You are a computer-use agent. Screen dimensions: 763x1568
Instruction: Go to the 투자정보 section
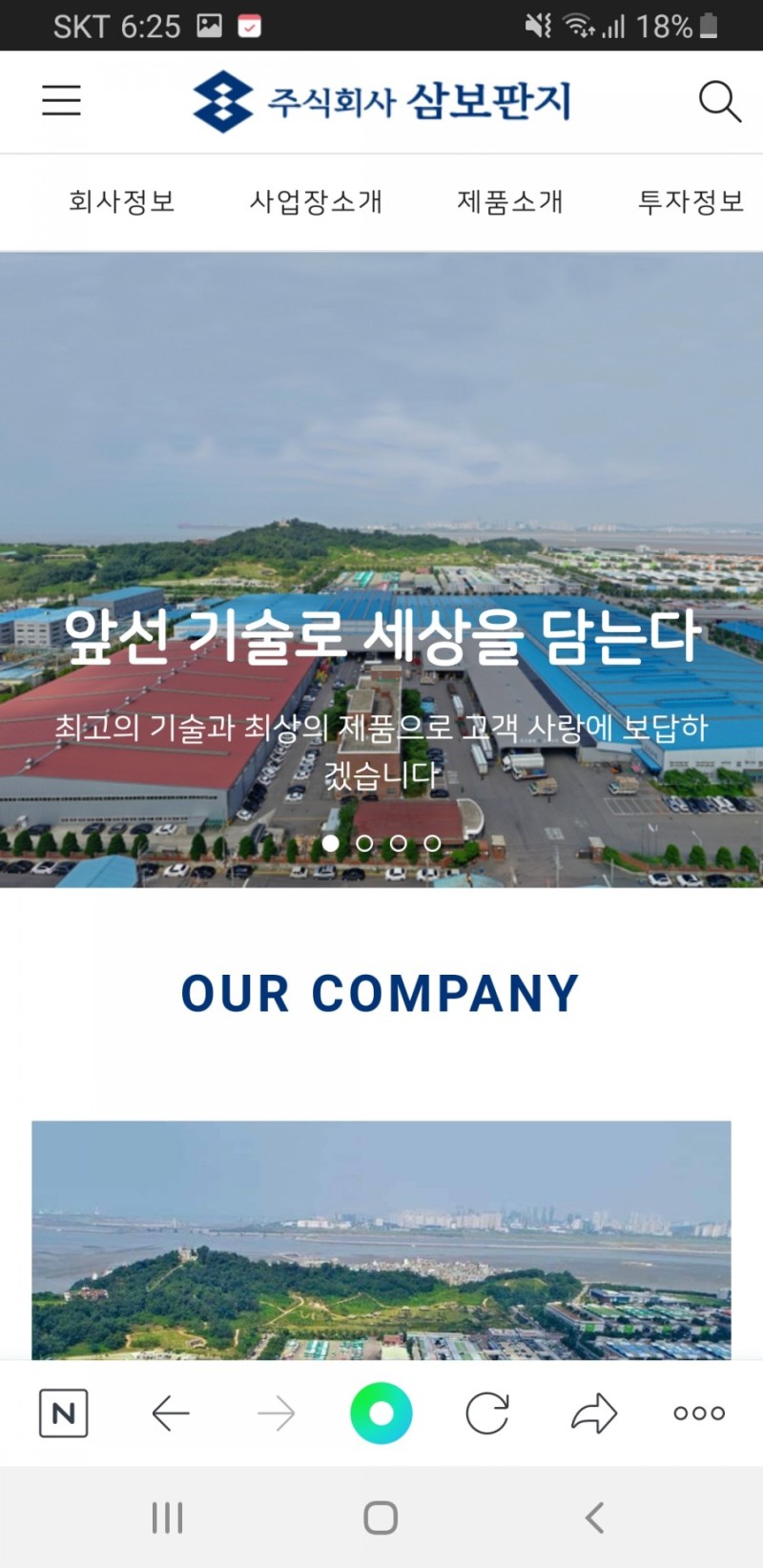[691, 201]
